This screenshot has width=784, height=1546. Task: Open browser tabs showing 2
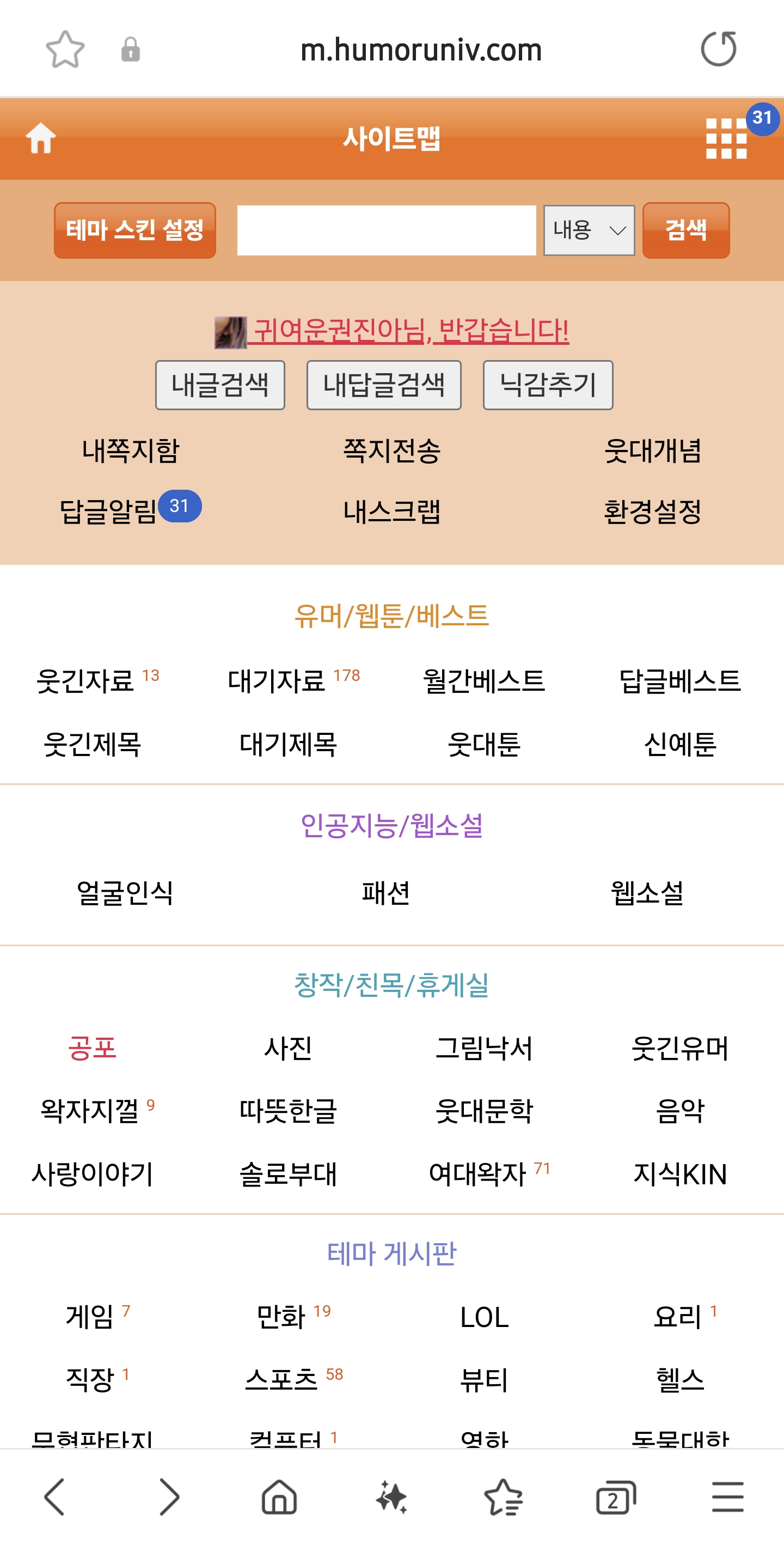[615, 1497]
